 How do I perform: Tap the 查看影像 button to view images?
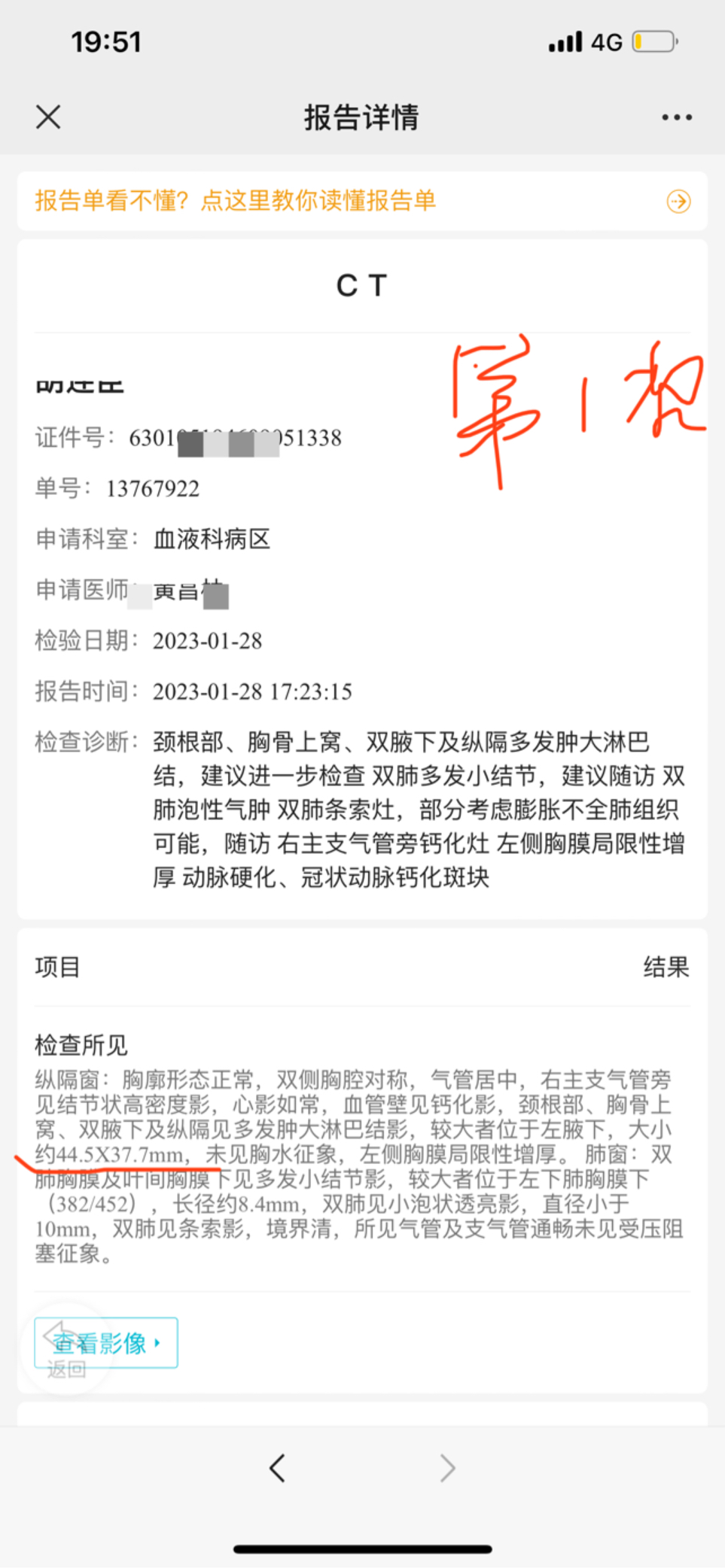click(x=106, y=1342)
